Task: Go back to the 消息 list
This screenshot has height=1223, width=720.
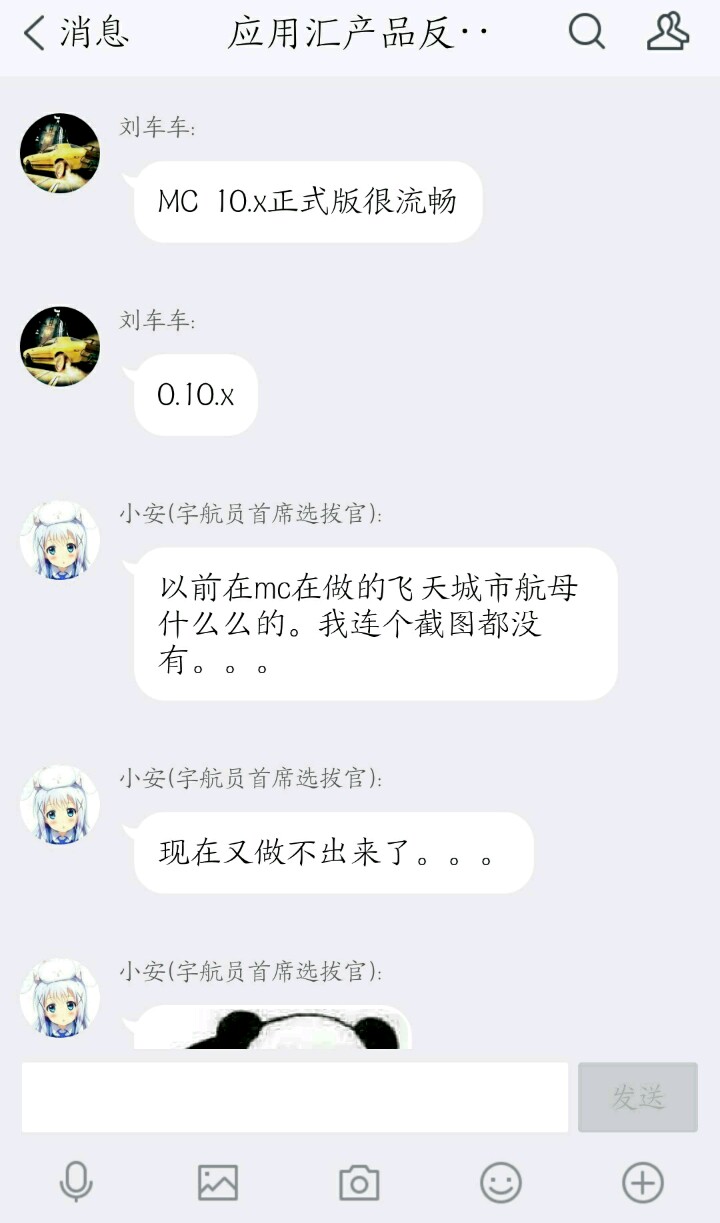Action: click(x=76, y=33)
